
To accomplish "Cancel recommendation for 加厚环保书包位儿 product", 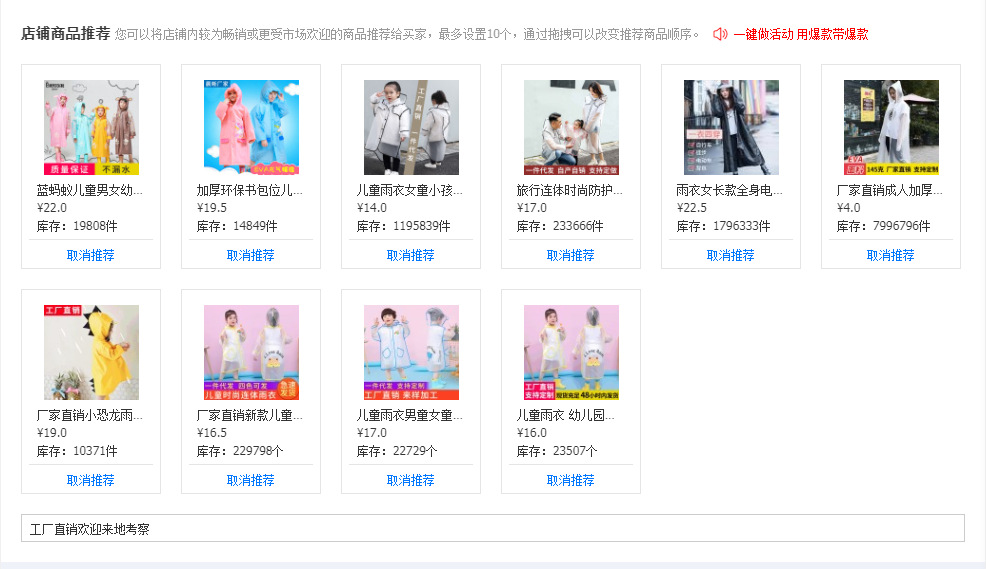I will click(251, 255).
